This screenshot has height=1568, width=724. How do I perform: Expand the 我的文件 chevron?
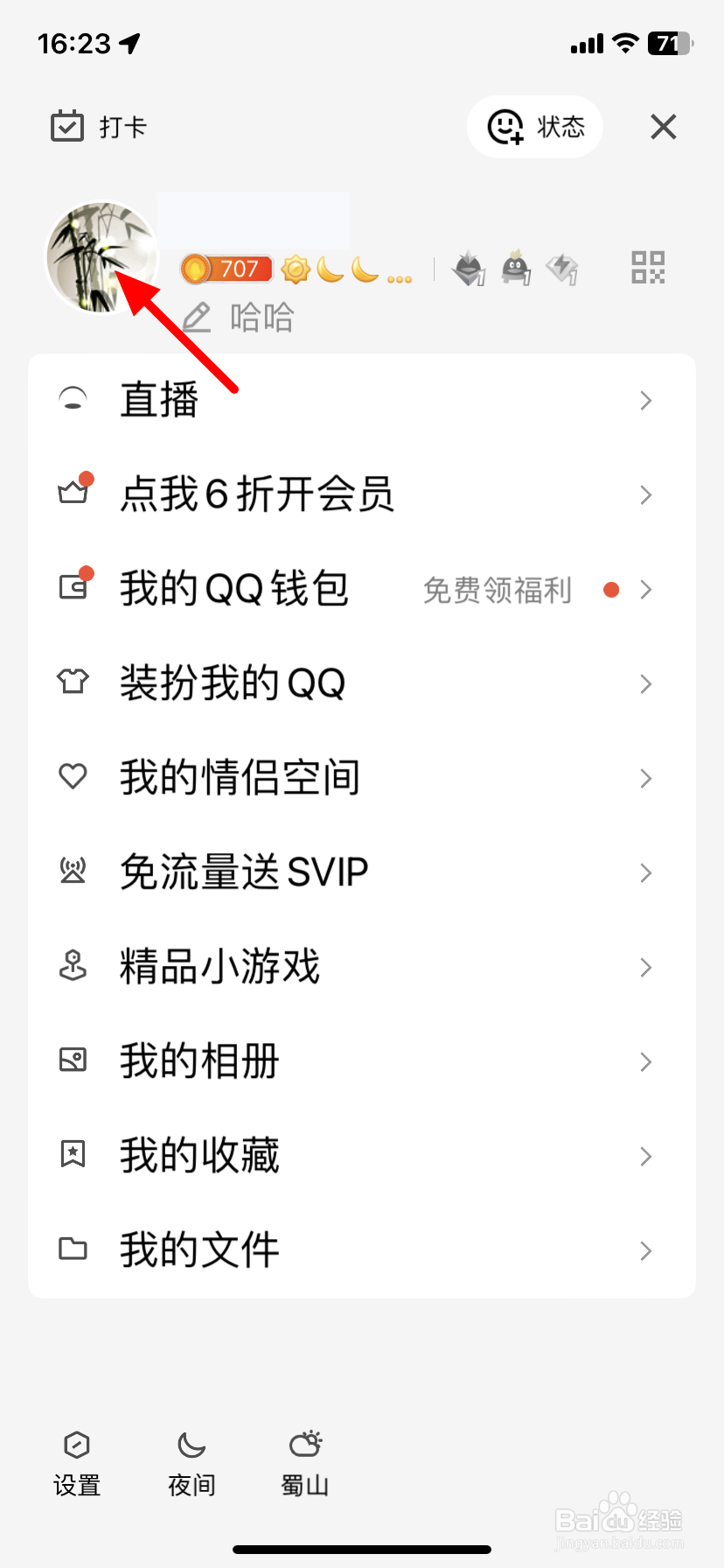(x=645, y=1250)
